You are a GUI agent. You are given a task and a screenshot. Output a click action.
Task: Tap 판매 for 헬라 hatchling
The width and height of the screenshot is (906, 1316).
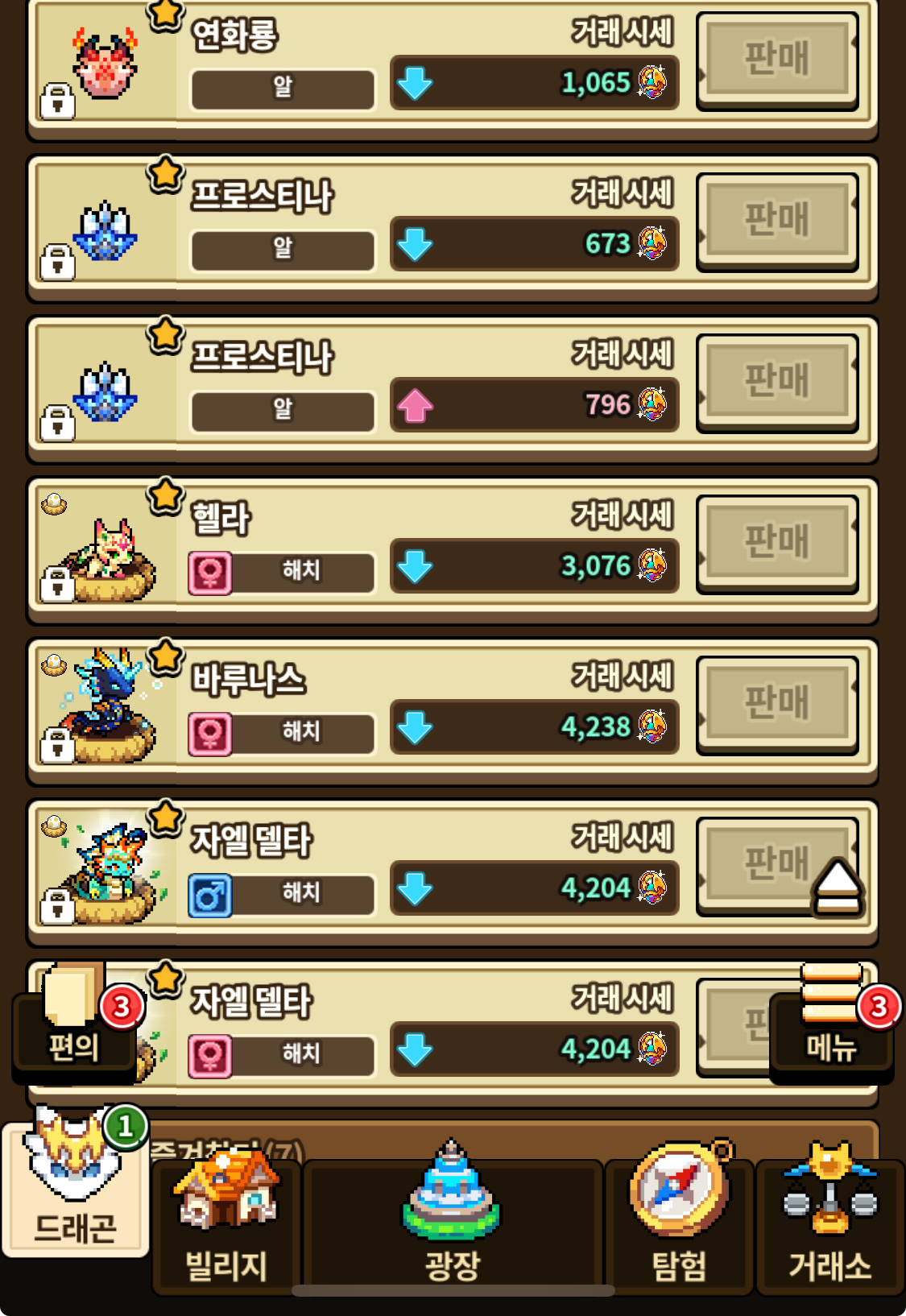(x=776, y=543)
